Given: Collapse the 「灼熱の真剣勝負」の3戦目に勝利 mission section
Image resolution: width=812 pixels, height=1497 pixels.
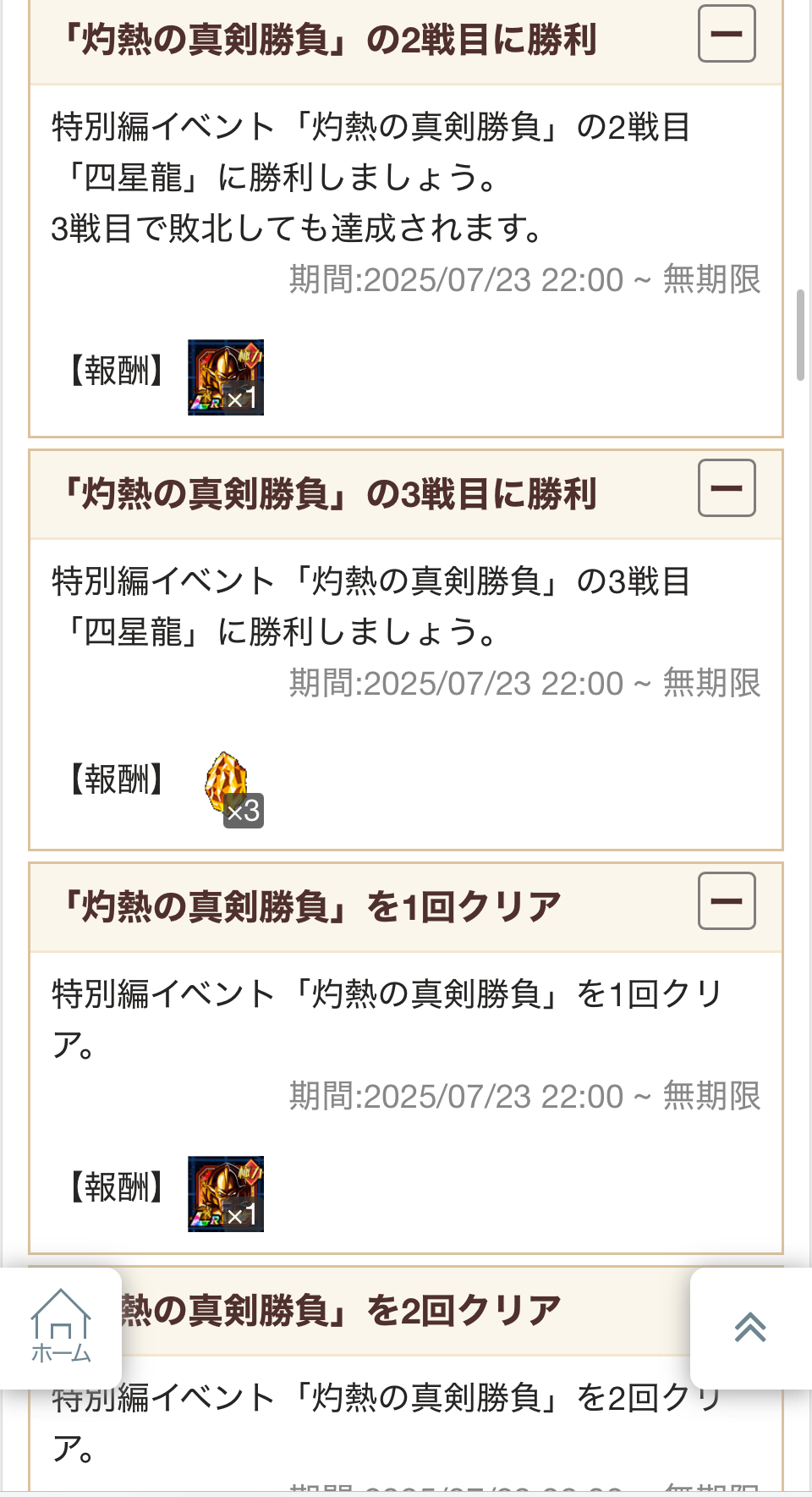Looking at the screenshot, I should pyautogui.click(x=727, y=488).
